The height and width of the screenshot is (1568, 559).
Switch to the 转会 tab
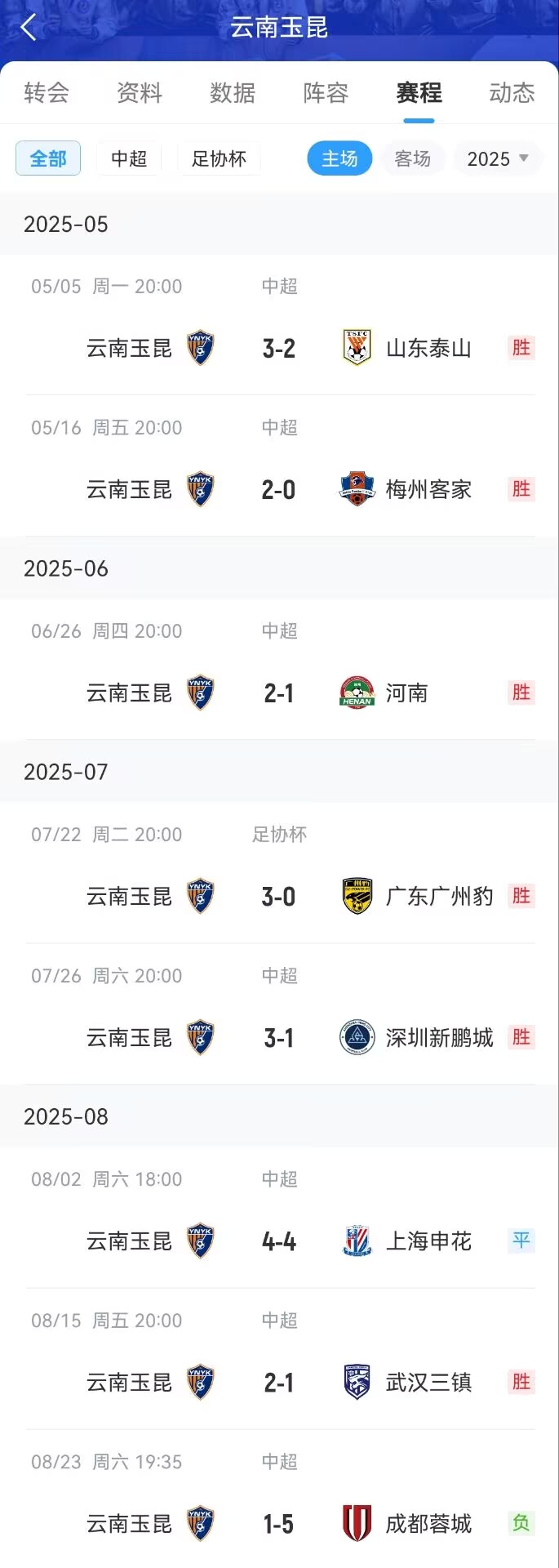[x=47, y=93]
